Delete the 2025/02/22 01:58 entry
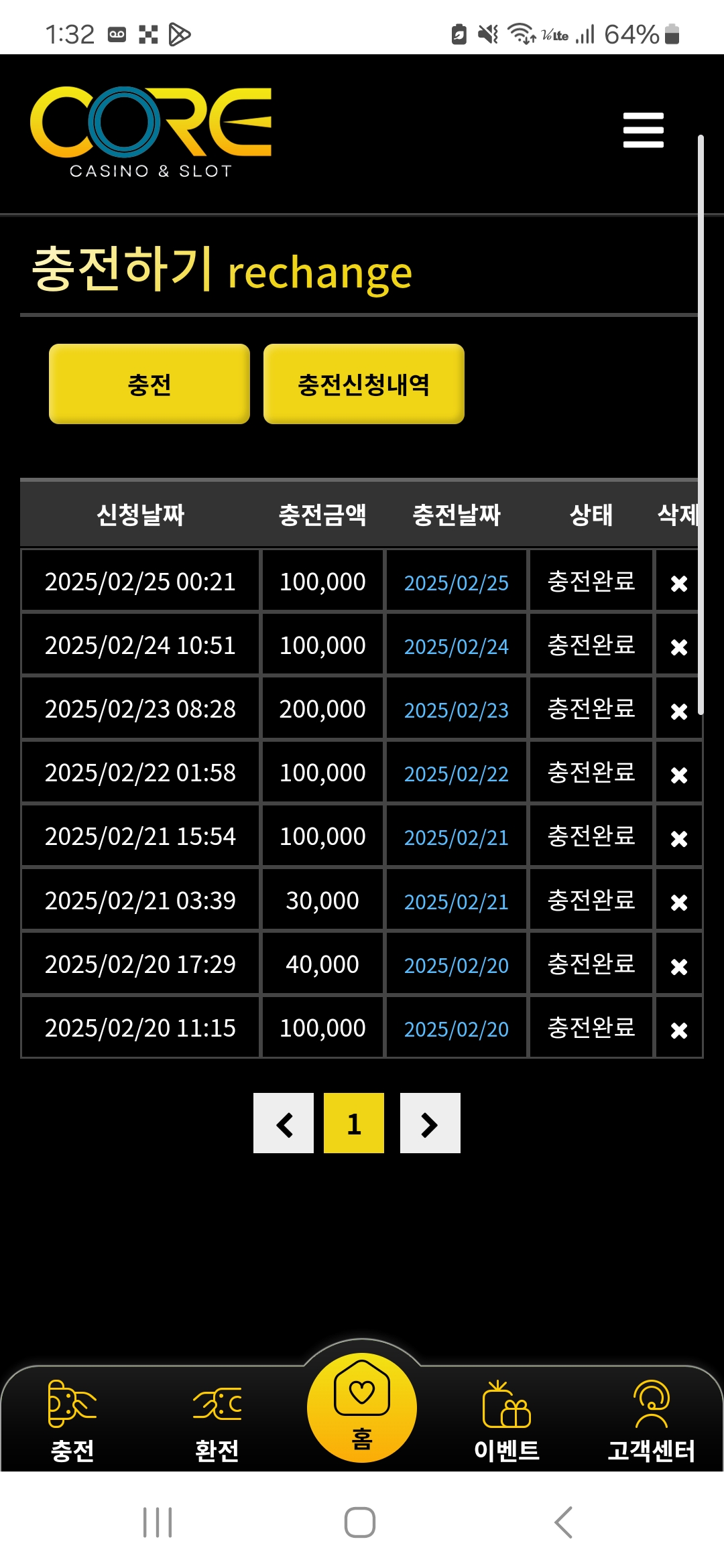This screenshot has height=1568, width=724. [679, 775]
